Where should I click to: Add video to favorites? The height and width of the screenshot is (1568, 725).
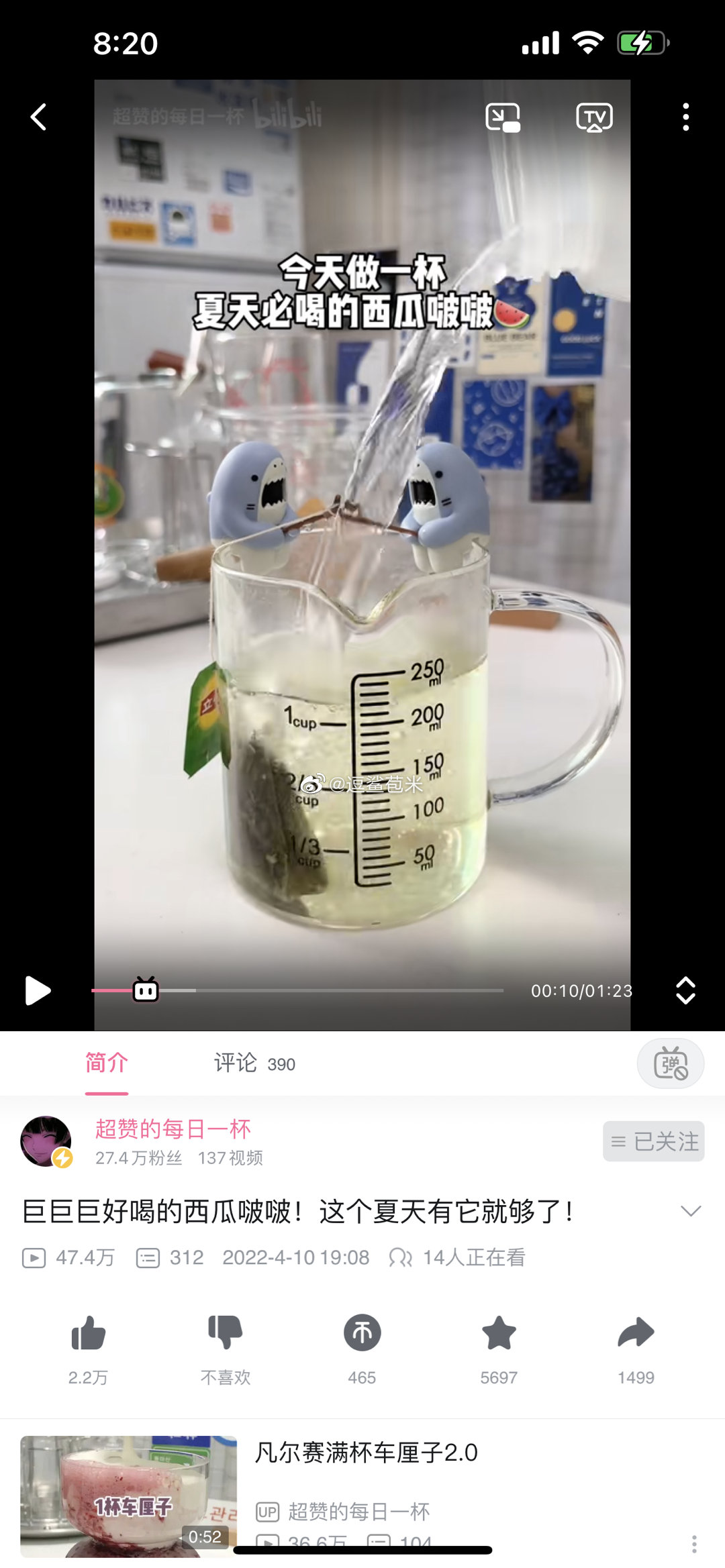(x=499, y=1334)
